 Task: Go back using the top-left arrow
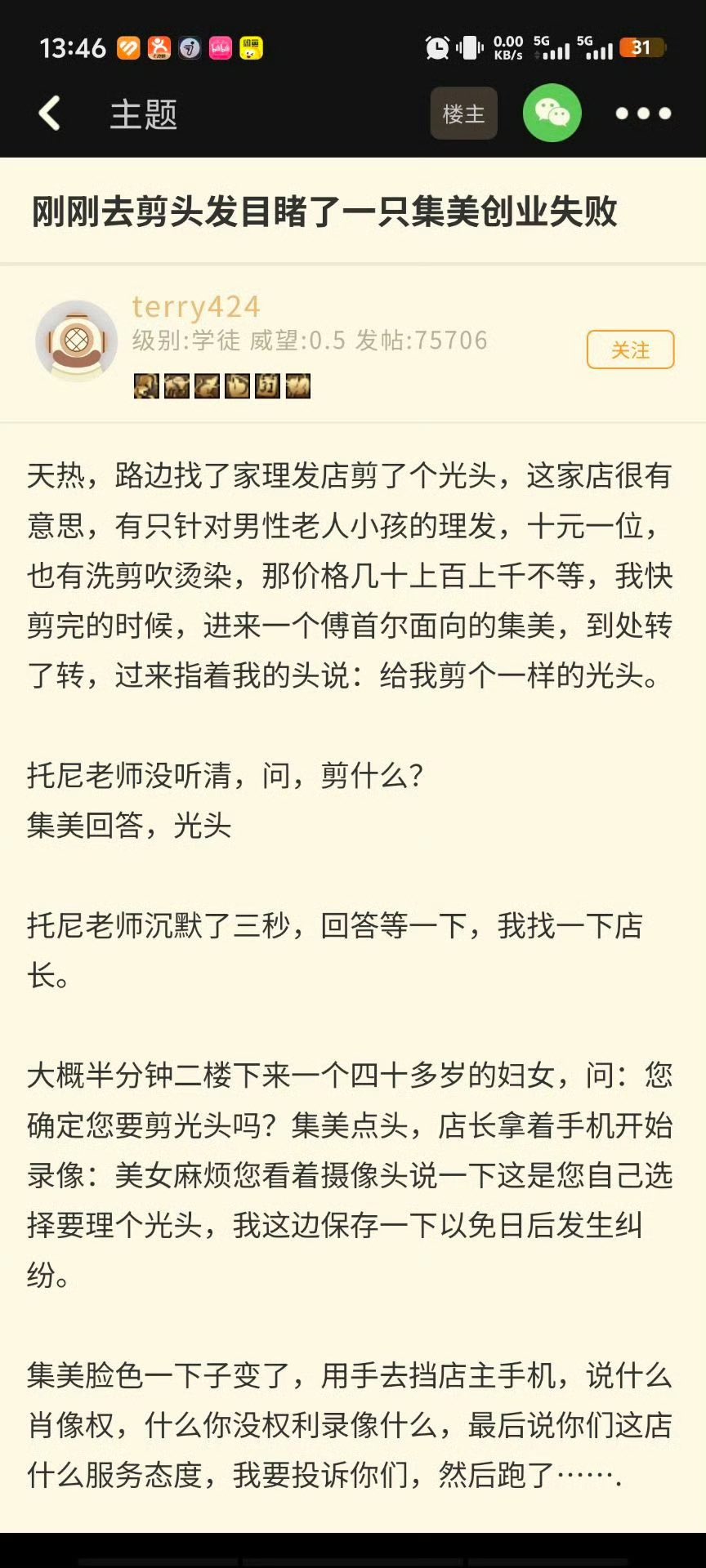point(50,114)
